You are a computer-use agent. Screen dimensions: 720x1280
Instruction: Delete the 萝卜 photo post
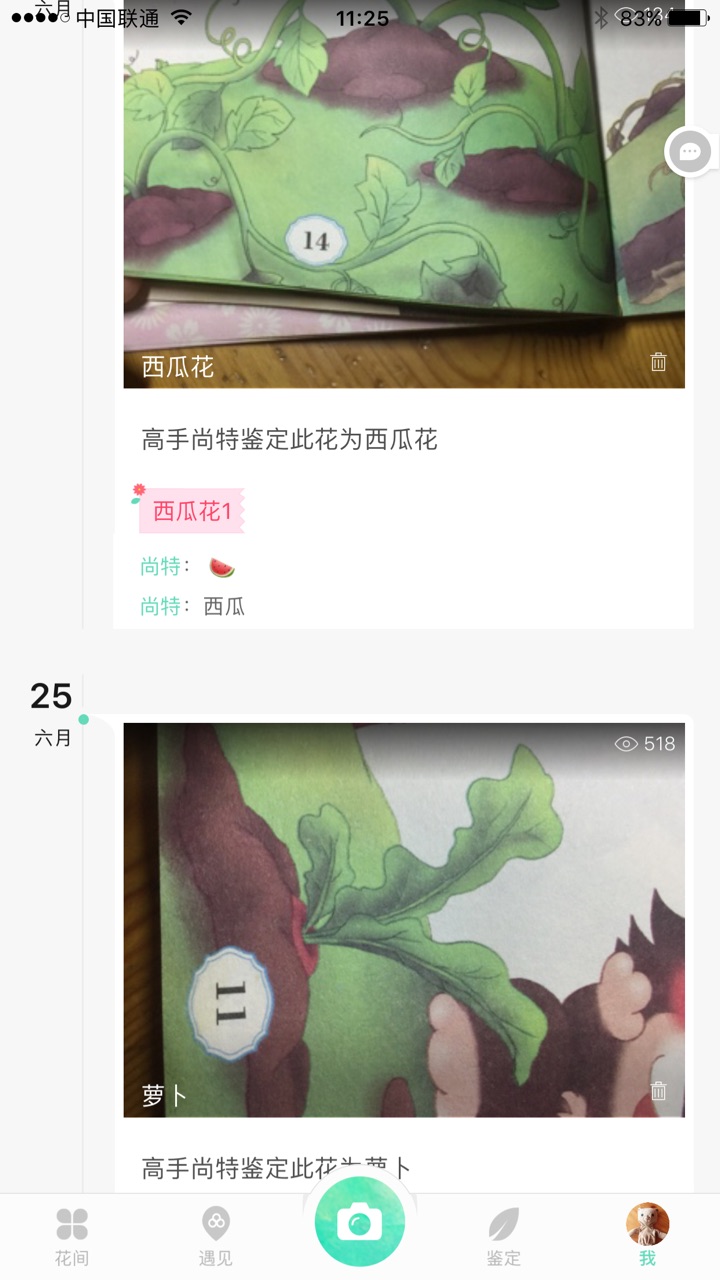[x=658, y=1091]
